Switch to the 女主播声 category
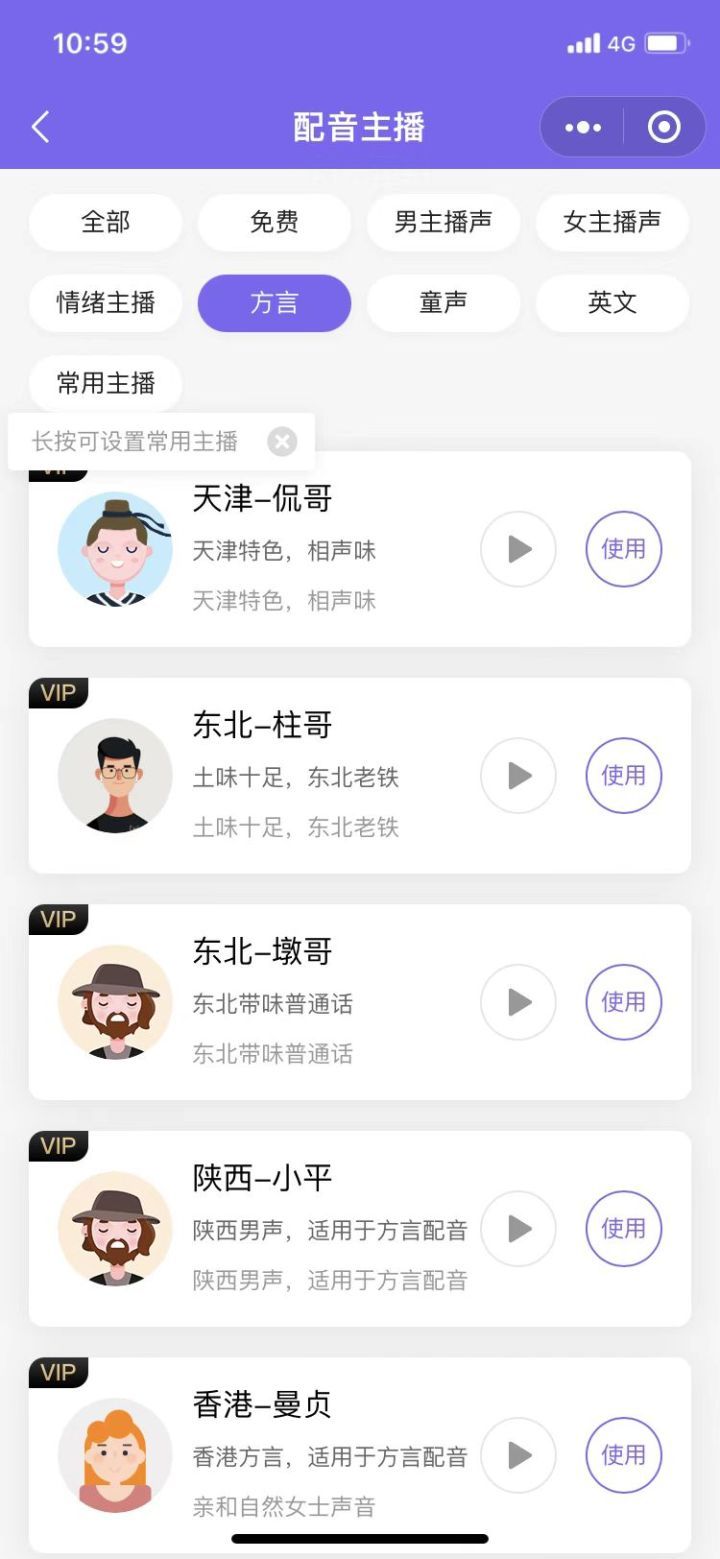The image size is (720, 1559). pos(612,222)
